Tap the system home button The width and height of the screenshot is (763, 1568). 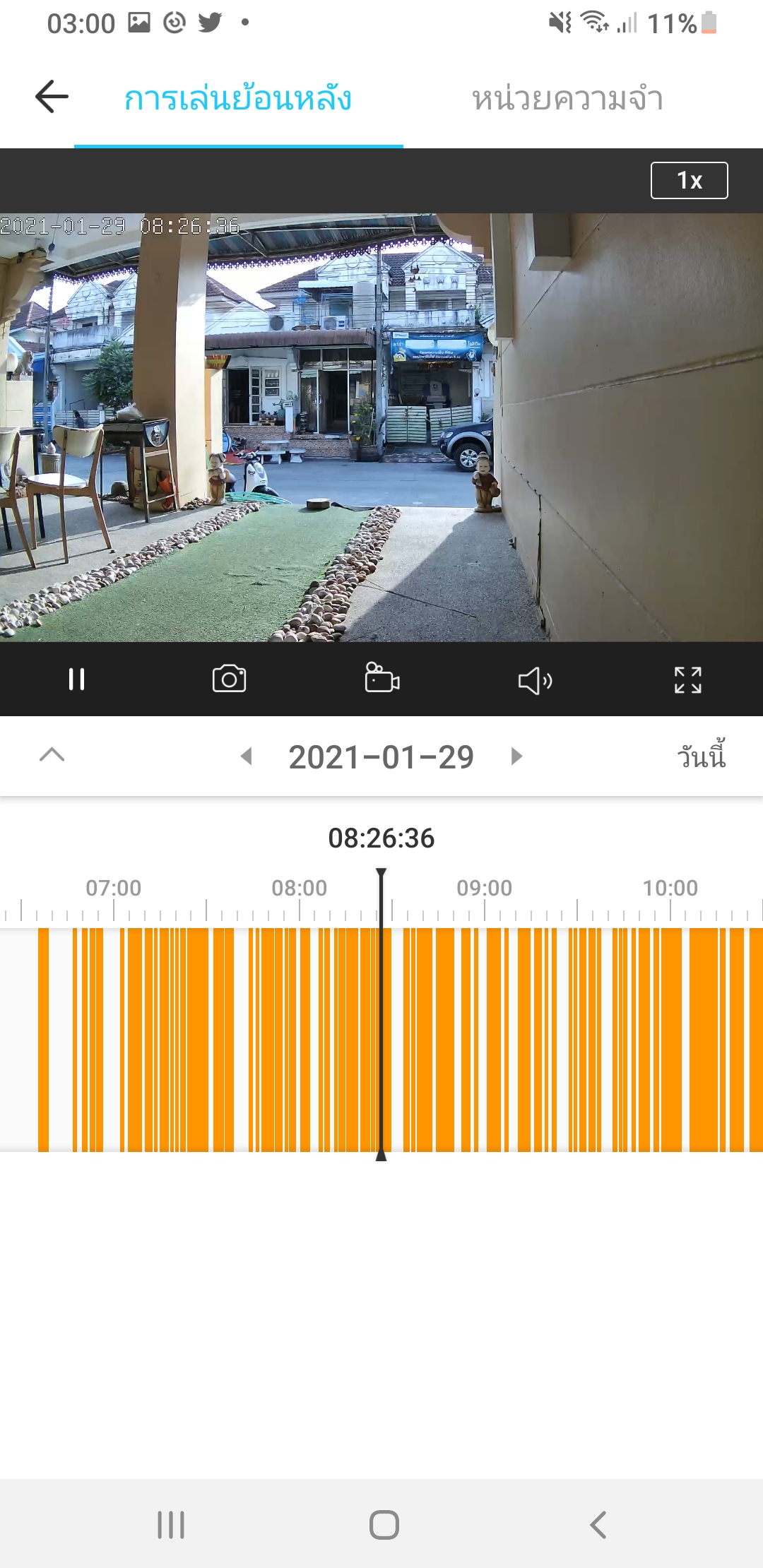point(384,1525)
